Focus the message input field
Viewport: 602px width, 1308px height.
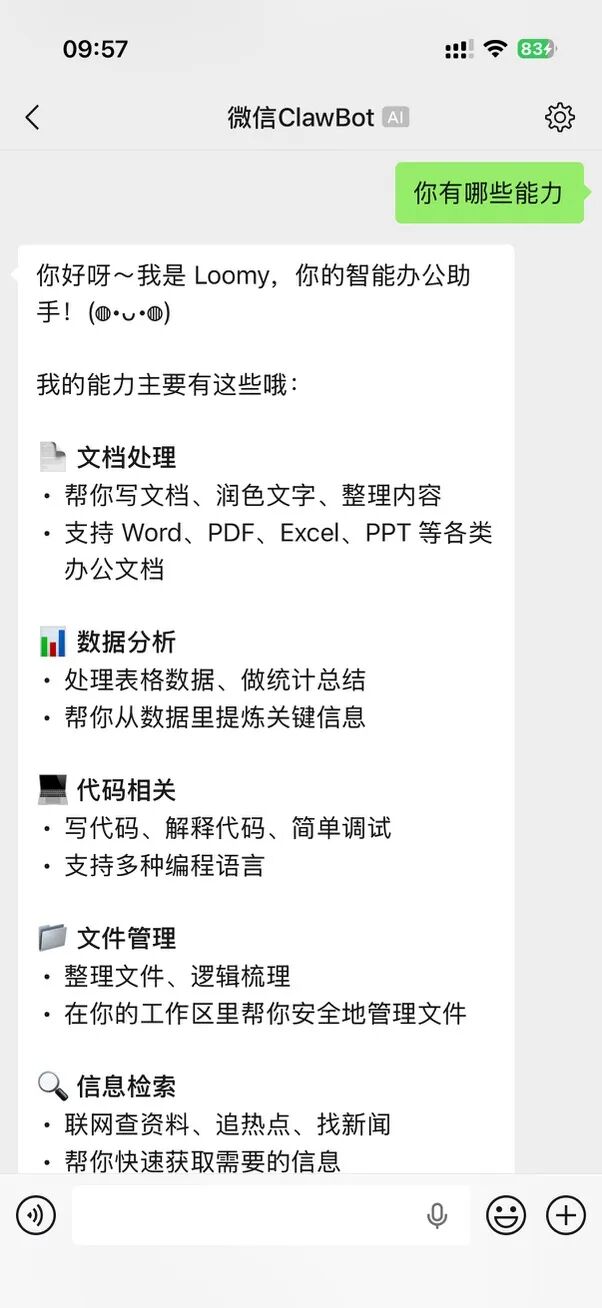pos(245,1216)
